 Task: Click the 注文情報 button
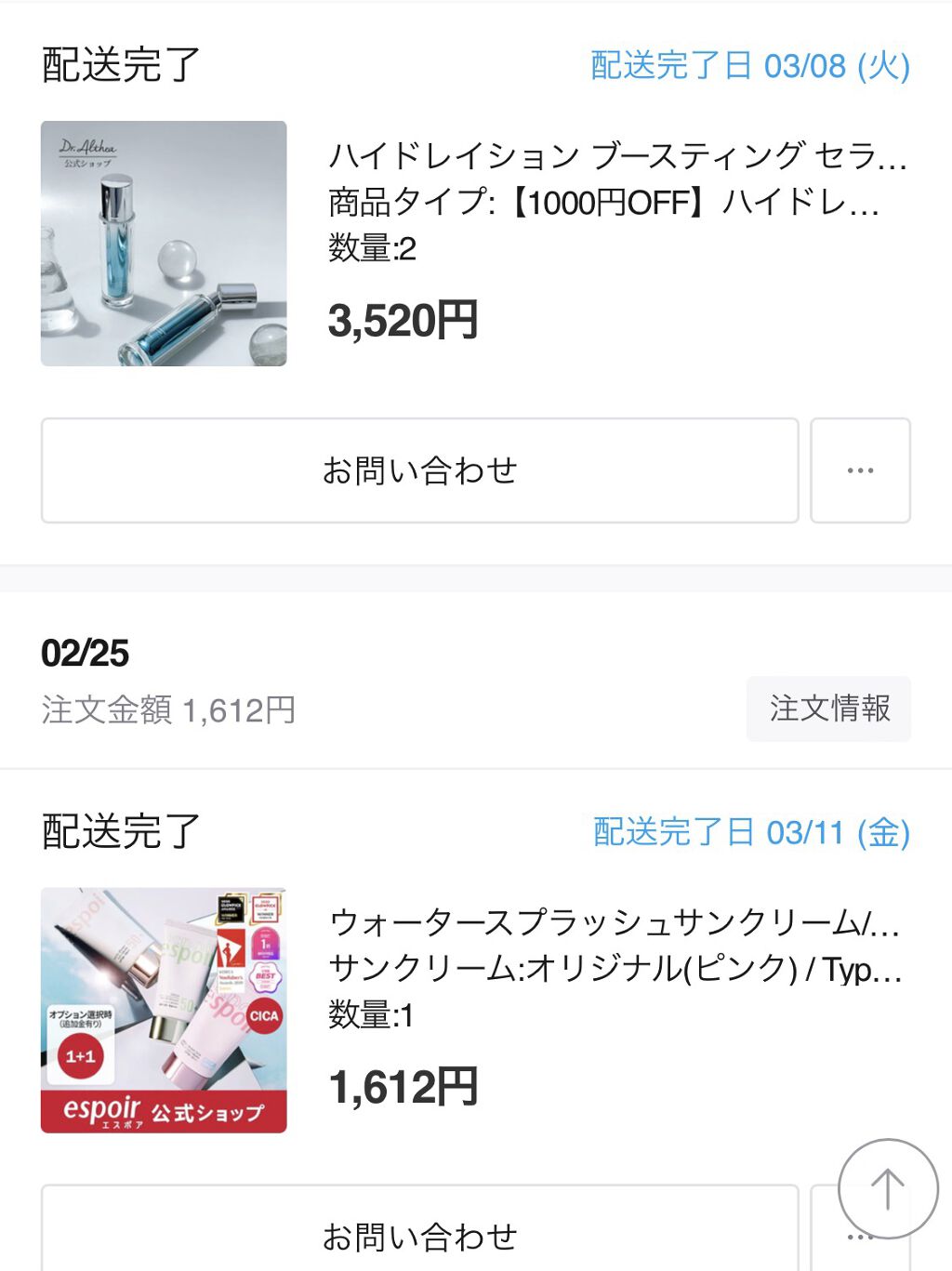828,709
